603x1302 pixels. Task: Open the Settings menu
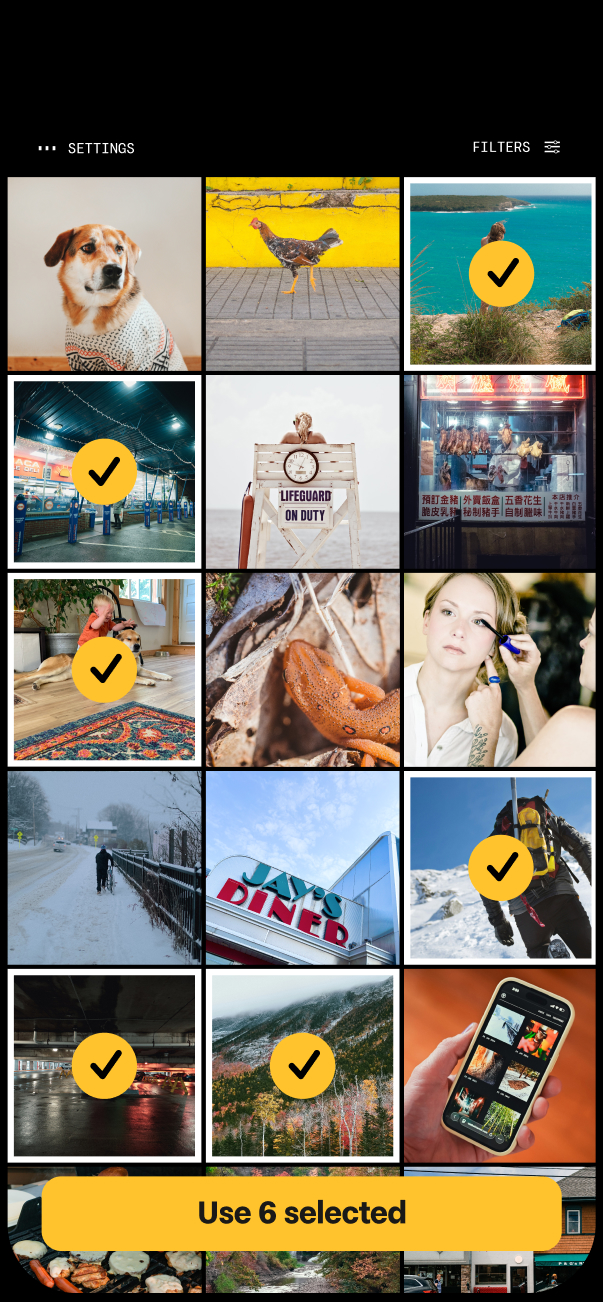[x=86, y=148]
